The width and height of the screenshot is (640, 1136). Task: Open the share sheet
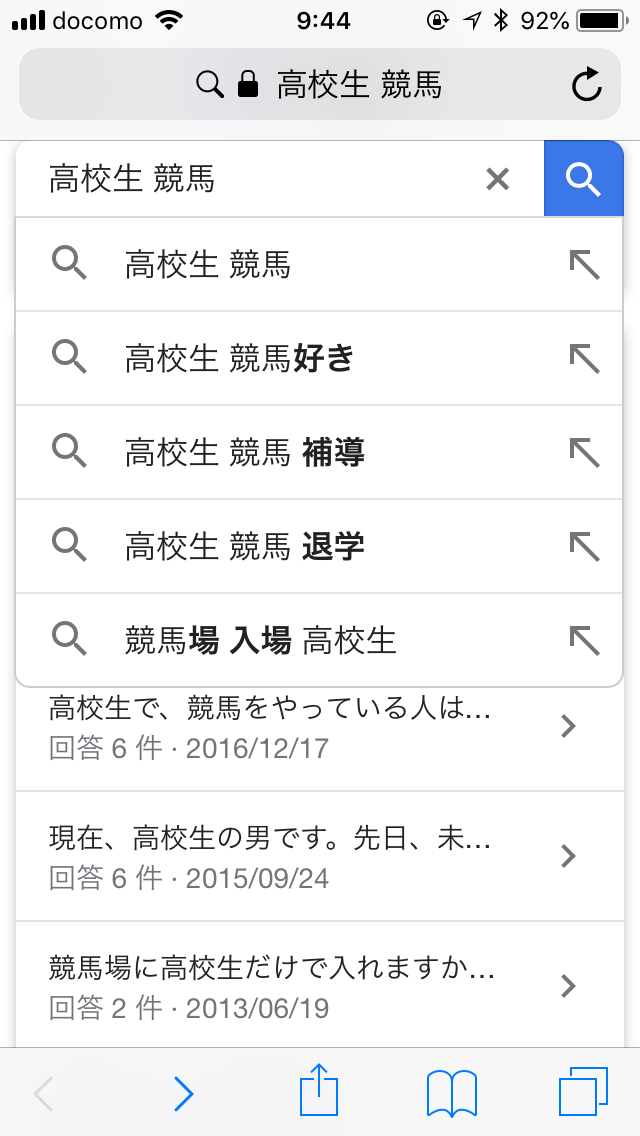click(x=319, y=1089)
